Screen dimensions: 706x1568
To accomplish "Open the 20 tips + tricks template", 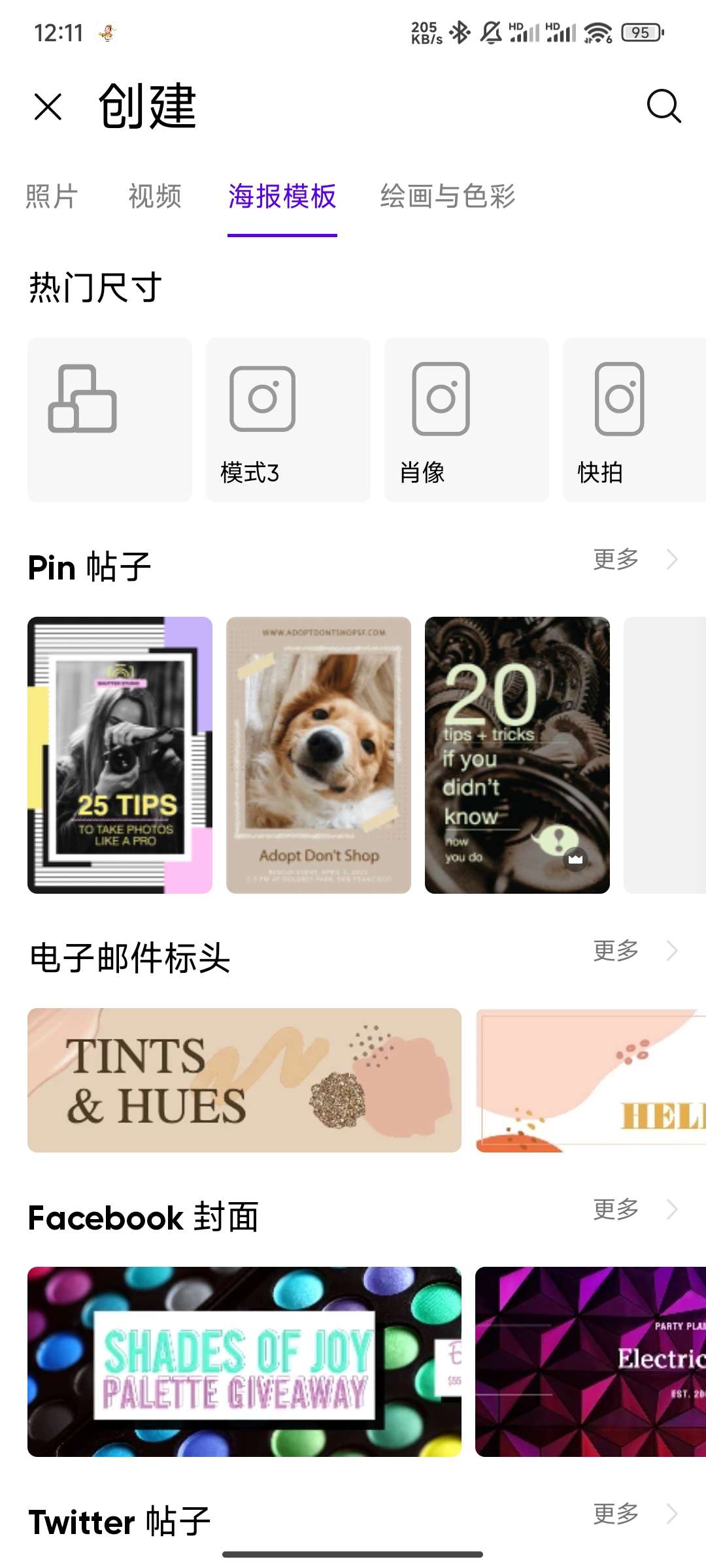I will [x=517, y=755].
